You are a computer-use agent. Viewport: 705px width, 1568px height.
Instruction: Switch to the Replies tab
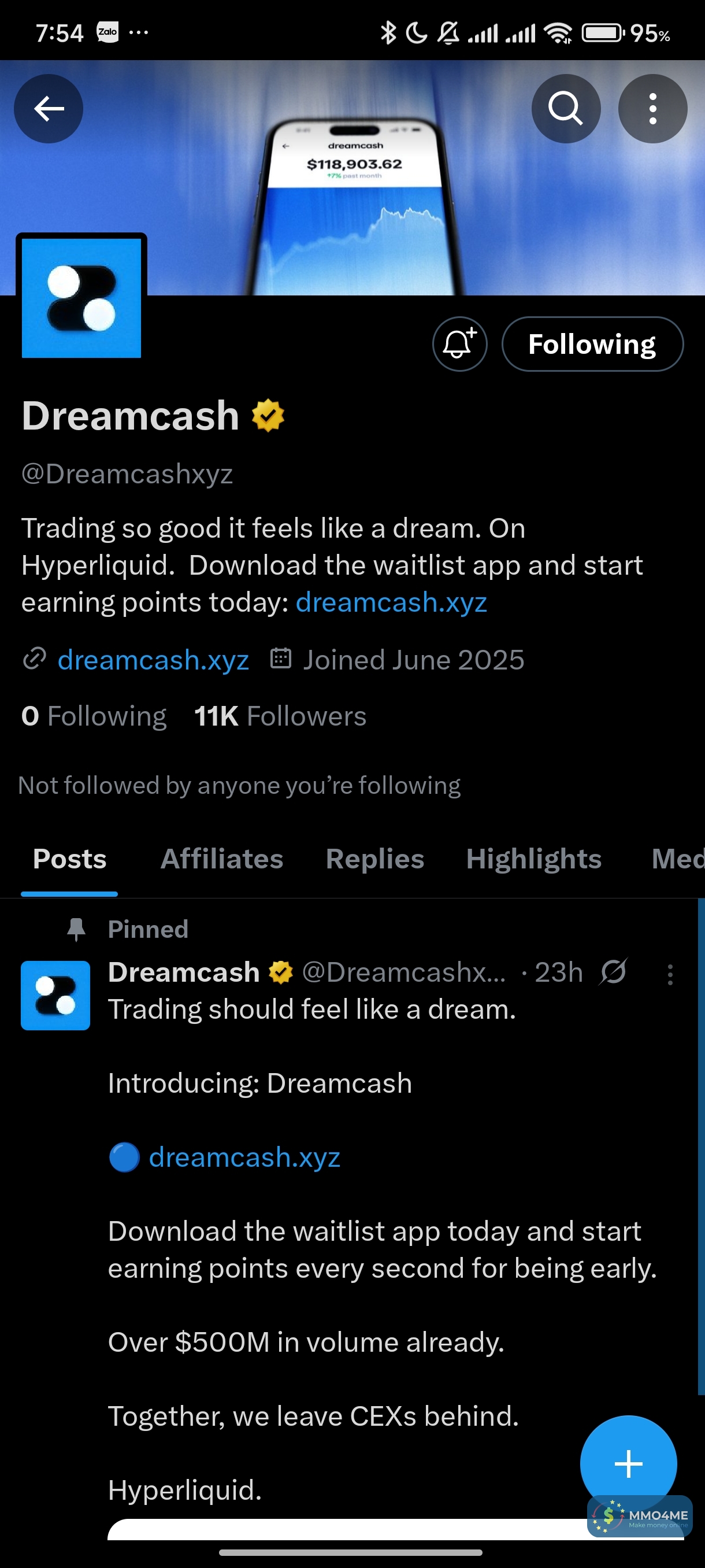click(374, 859)
